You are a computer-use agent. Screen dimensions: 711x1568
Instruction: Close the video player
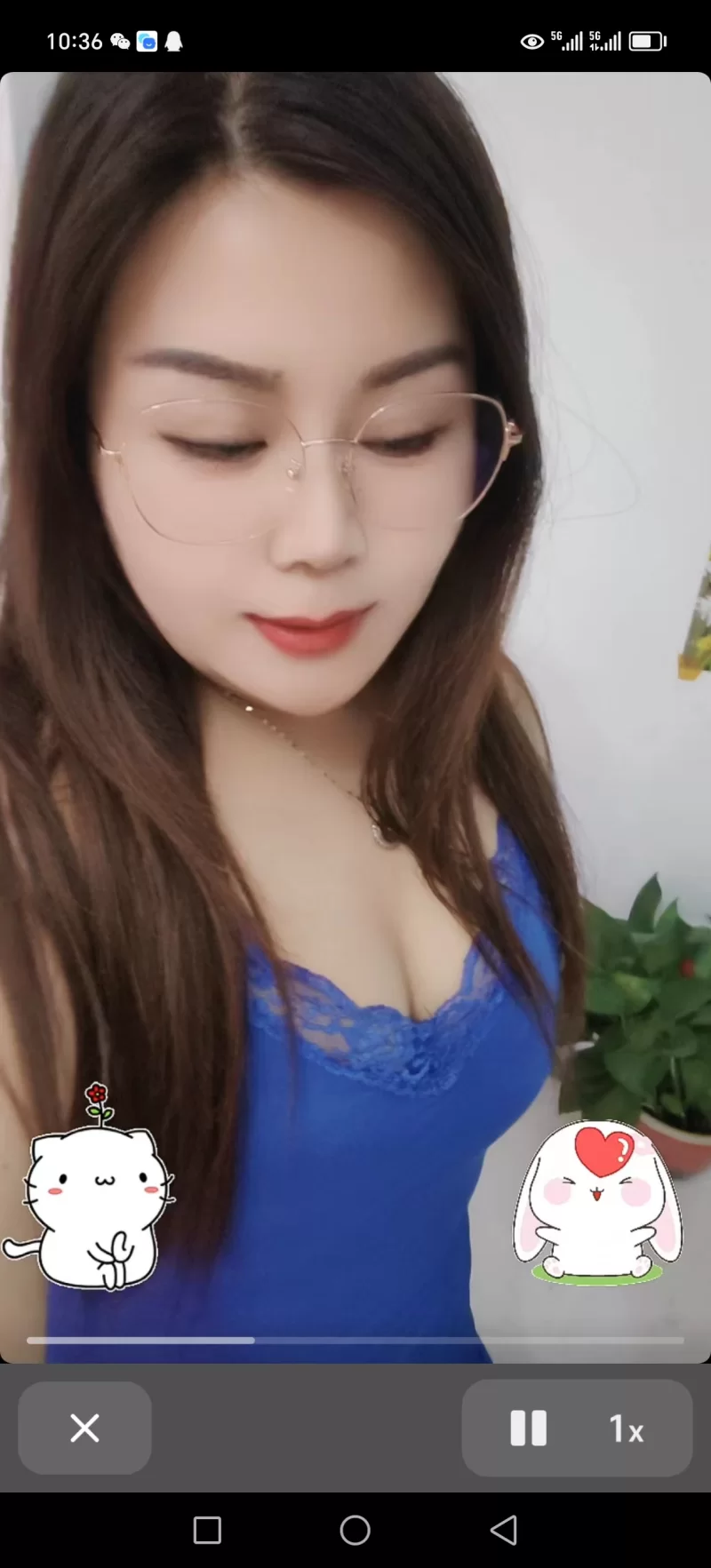84,1428
